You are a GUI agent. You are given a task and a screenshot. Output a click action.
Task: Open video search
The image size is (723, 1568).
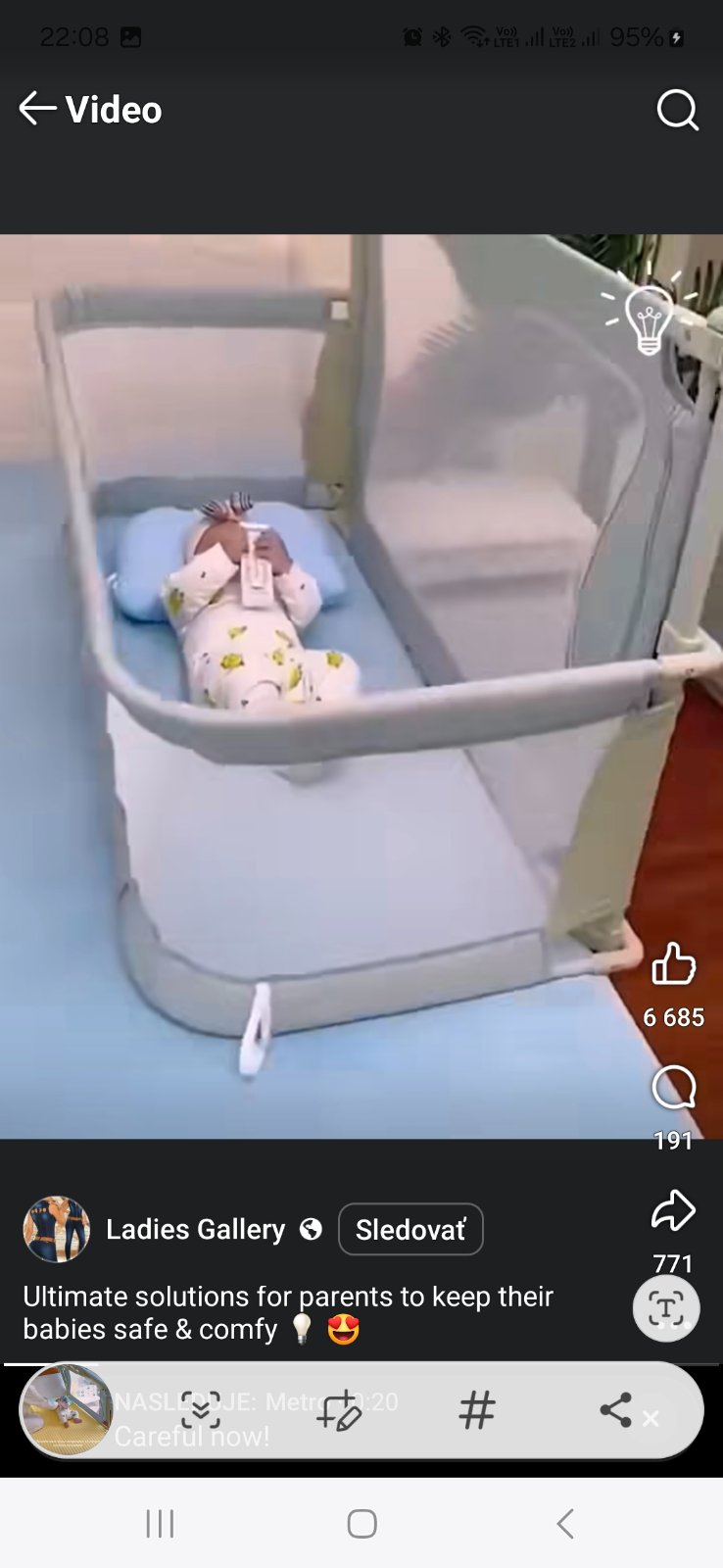[677, 110]
